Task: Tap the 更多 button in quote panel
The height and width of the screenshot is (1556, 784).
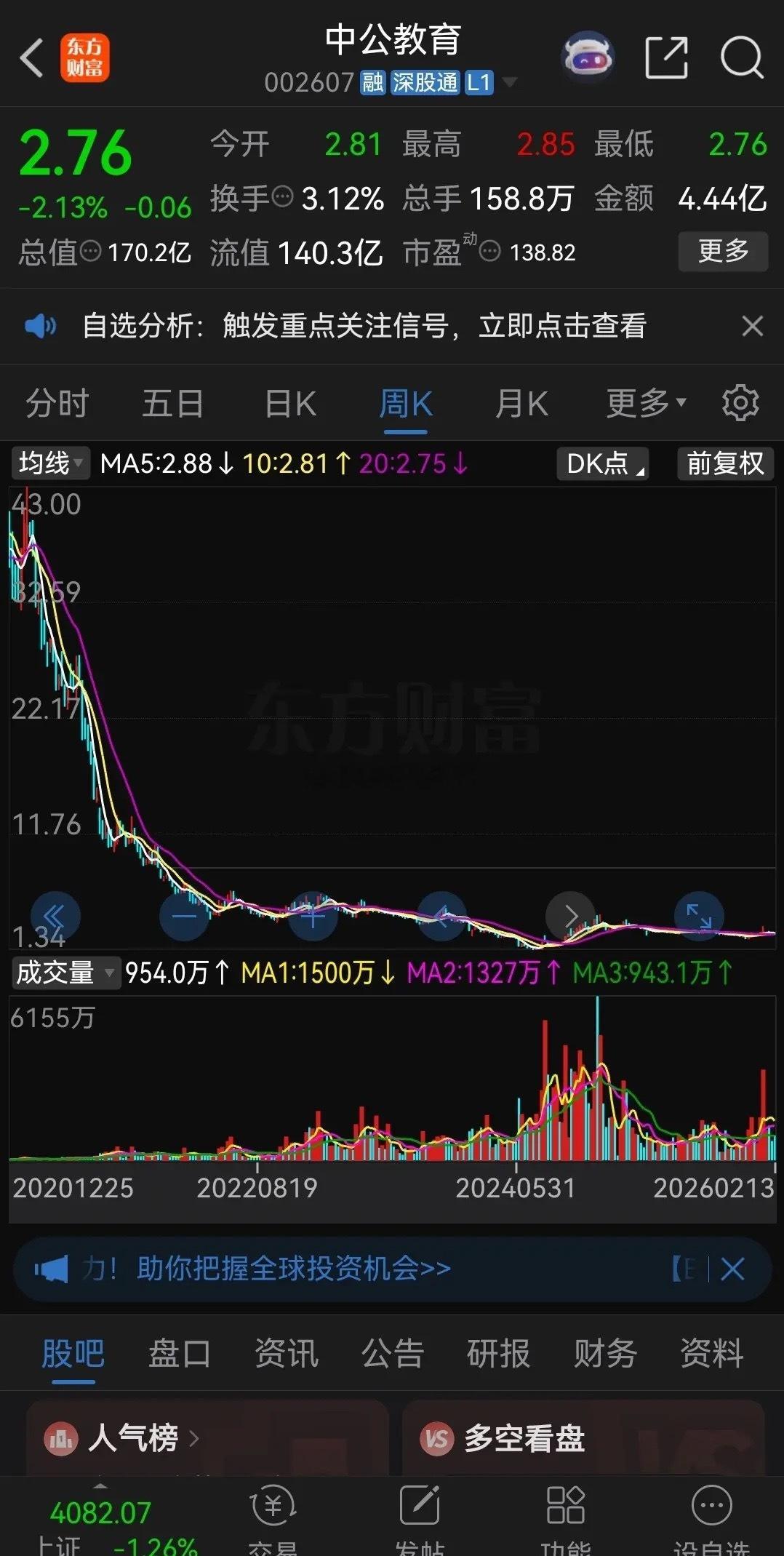Action: click(x=723, y=251)
